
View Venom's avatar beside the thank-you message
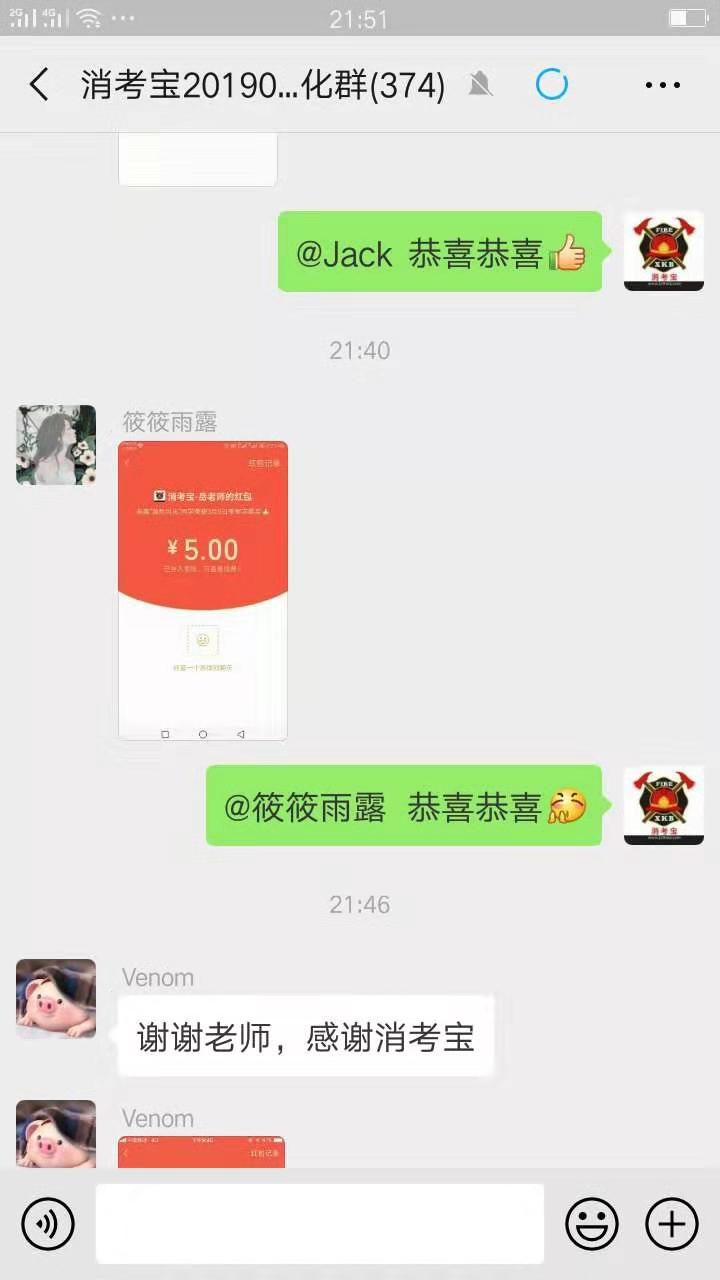pos(56,999)
